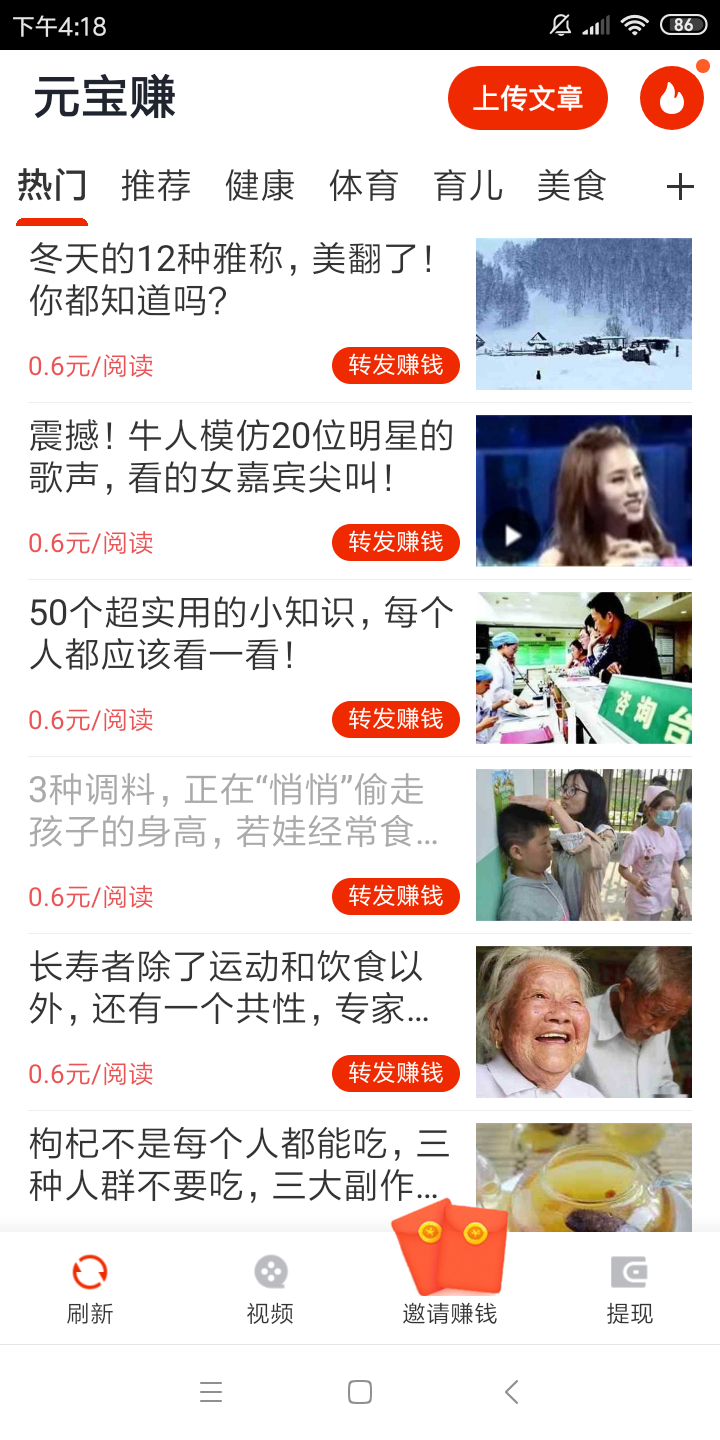Tap the 上传文章 upload button
Viewport: 720px width, 1440px height.
tap(527, 98)
